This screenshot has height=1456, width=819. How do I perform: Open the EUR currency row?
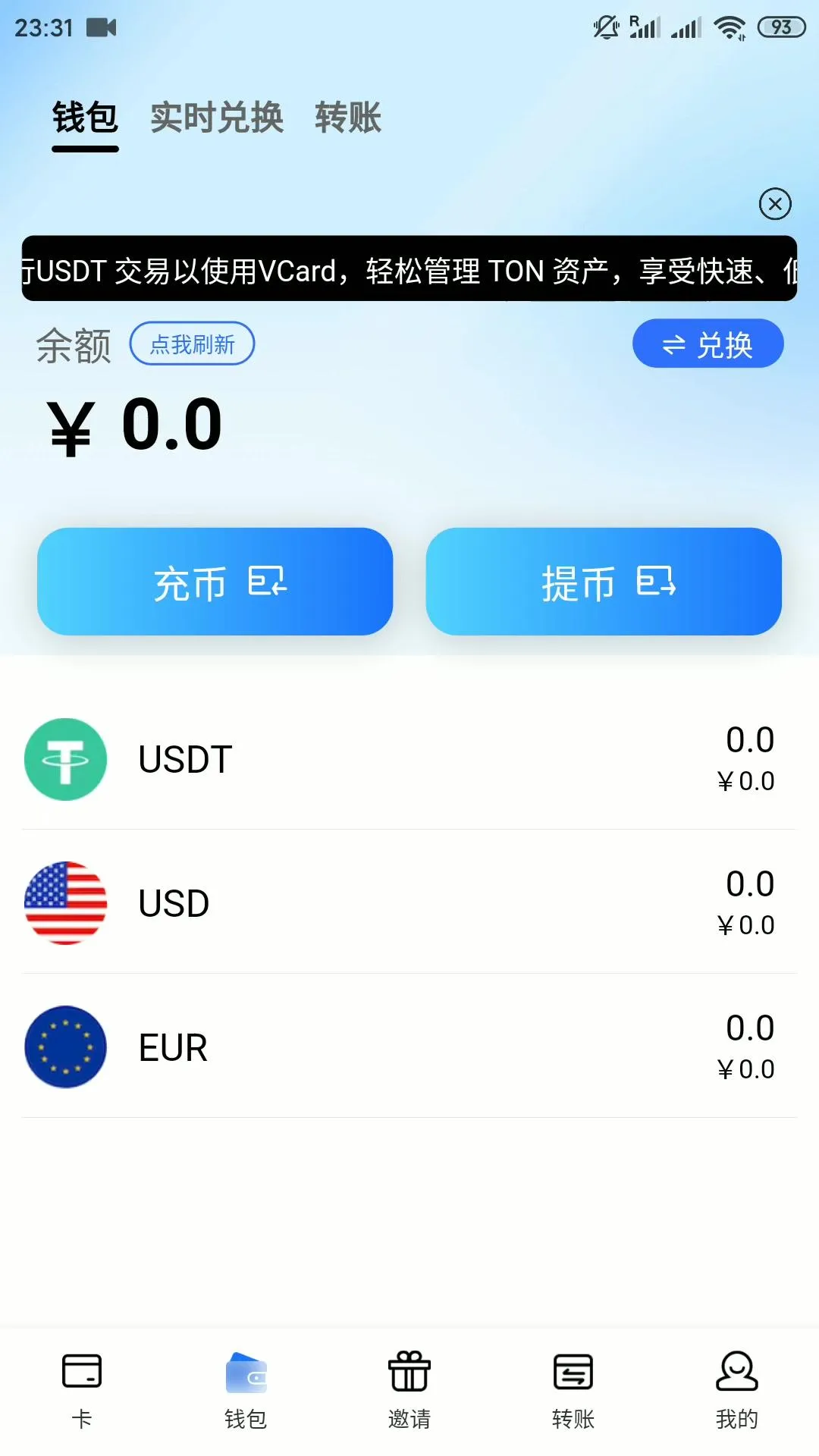click(409, 1046)
